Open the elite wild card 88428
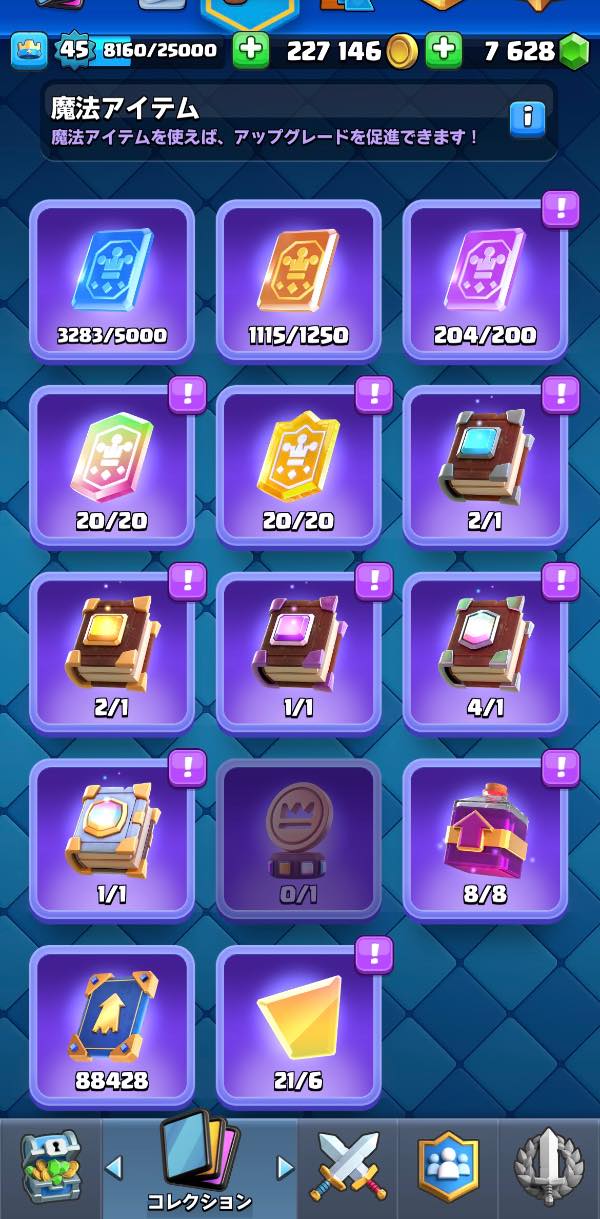Screen dimensions: 600x1219 pyautogui.click(x=112, y=1025)
